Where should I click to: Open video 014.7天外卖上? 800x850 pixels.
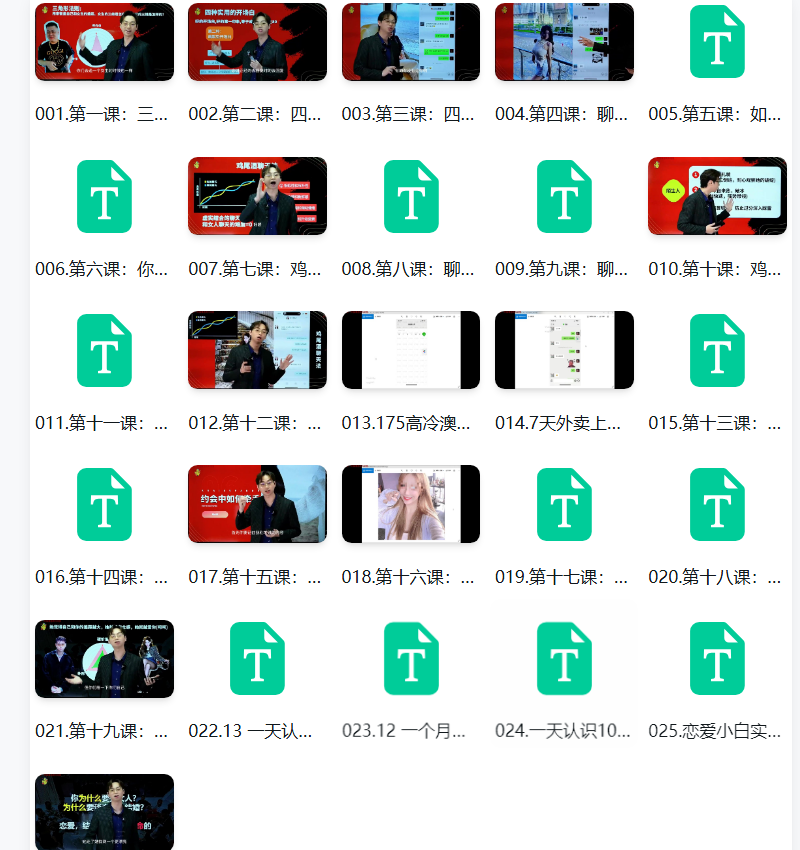pos(564,350)
